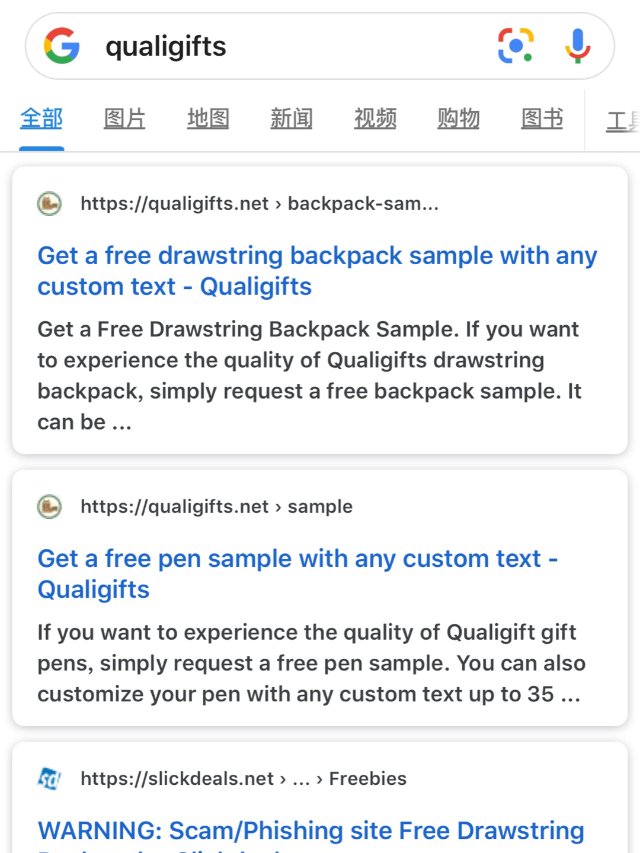Select the 全部 results tab
This screenshot has width=640, height=853.
(42, 119)
